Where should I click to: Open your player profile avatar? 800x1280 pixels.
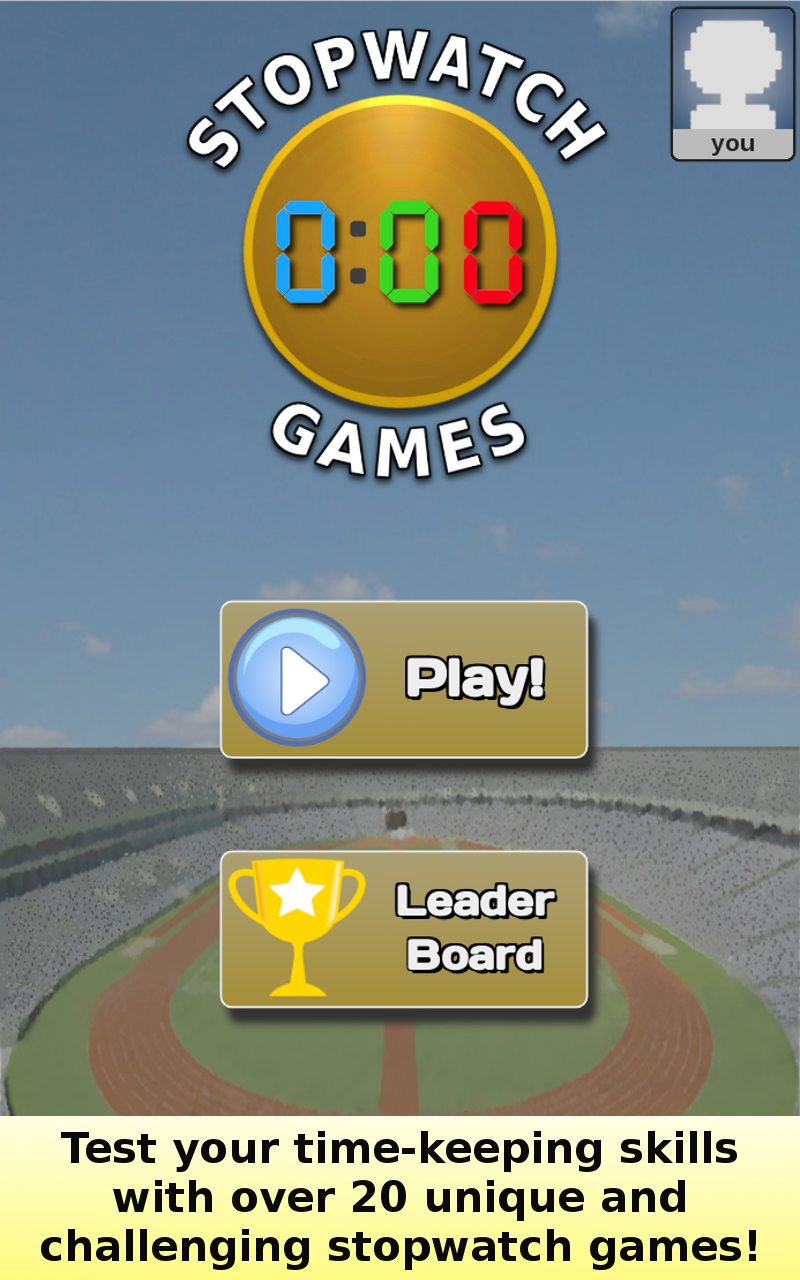click(732, 84)
